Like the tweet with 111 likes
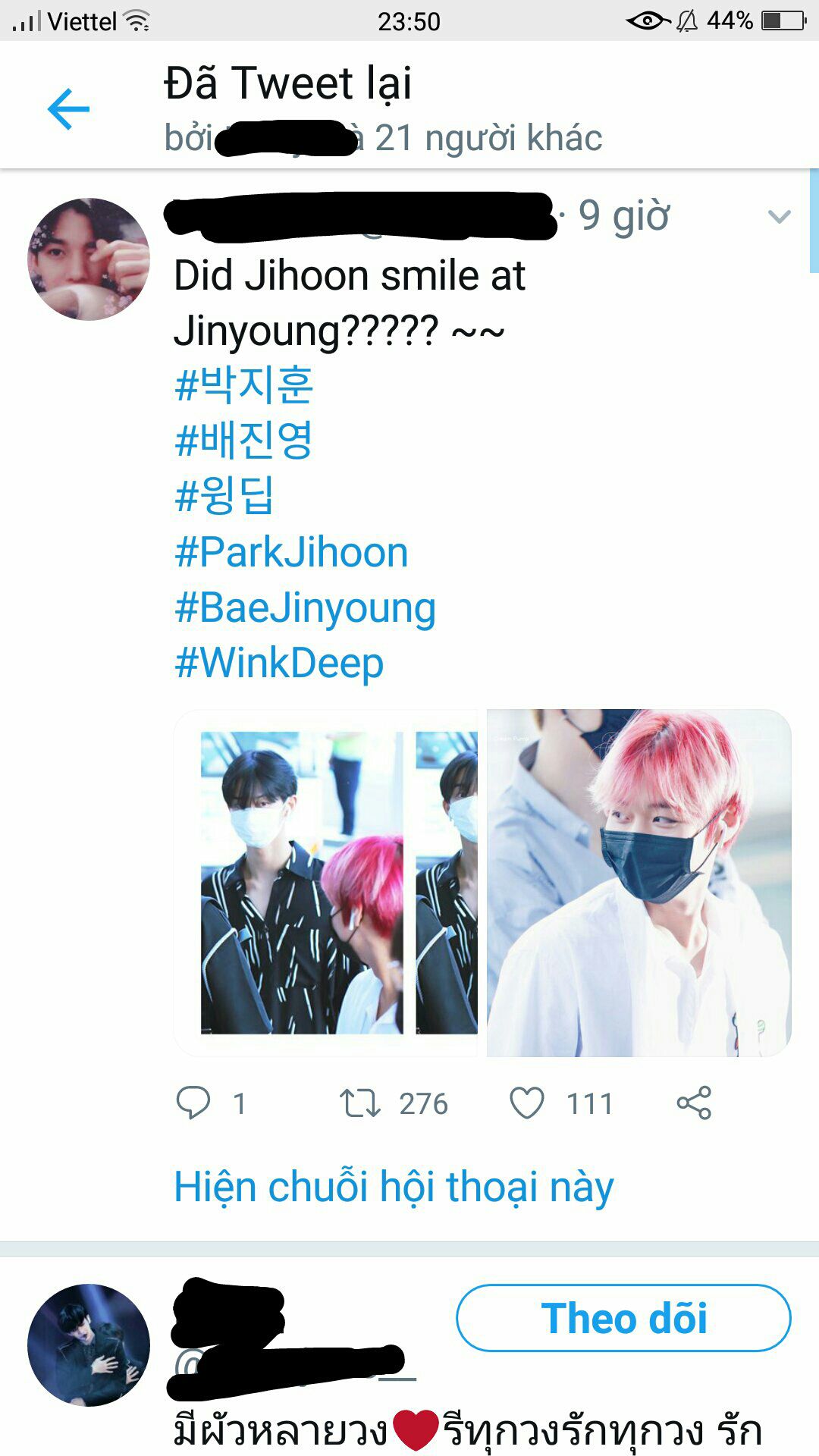This screenshot has width=819, height=1456. click(x=527, y=1103)
